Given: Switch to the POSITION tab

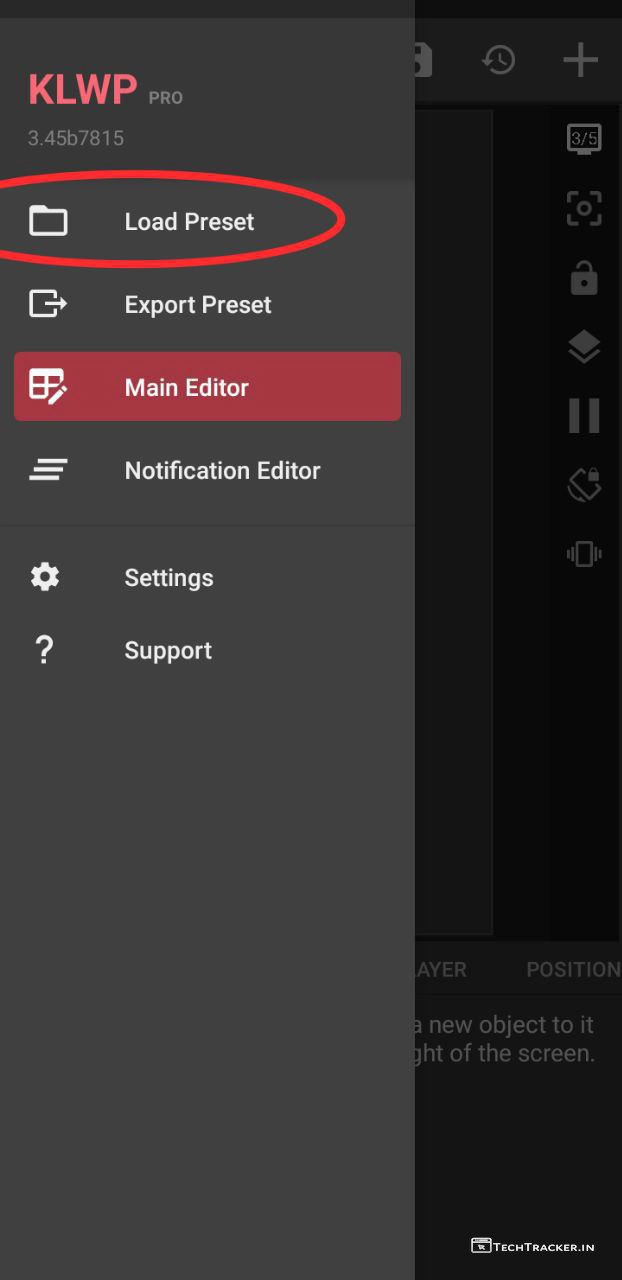Looking at the screenshot, I should coord(572,969).
